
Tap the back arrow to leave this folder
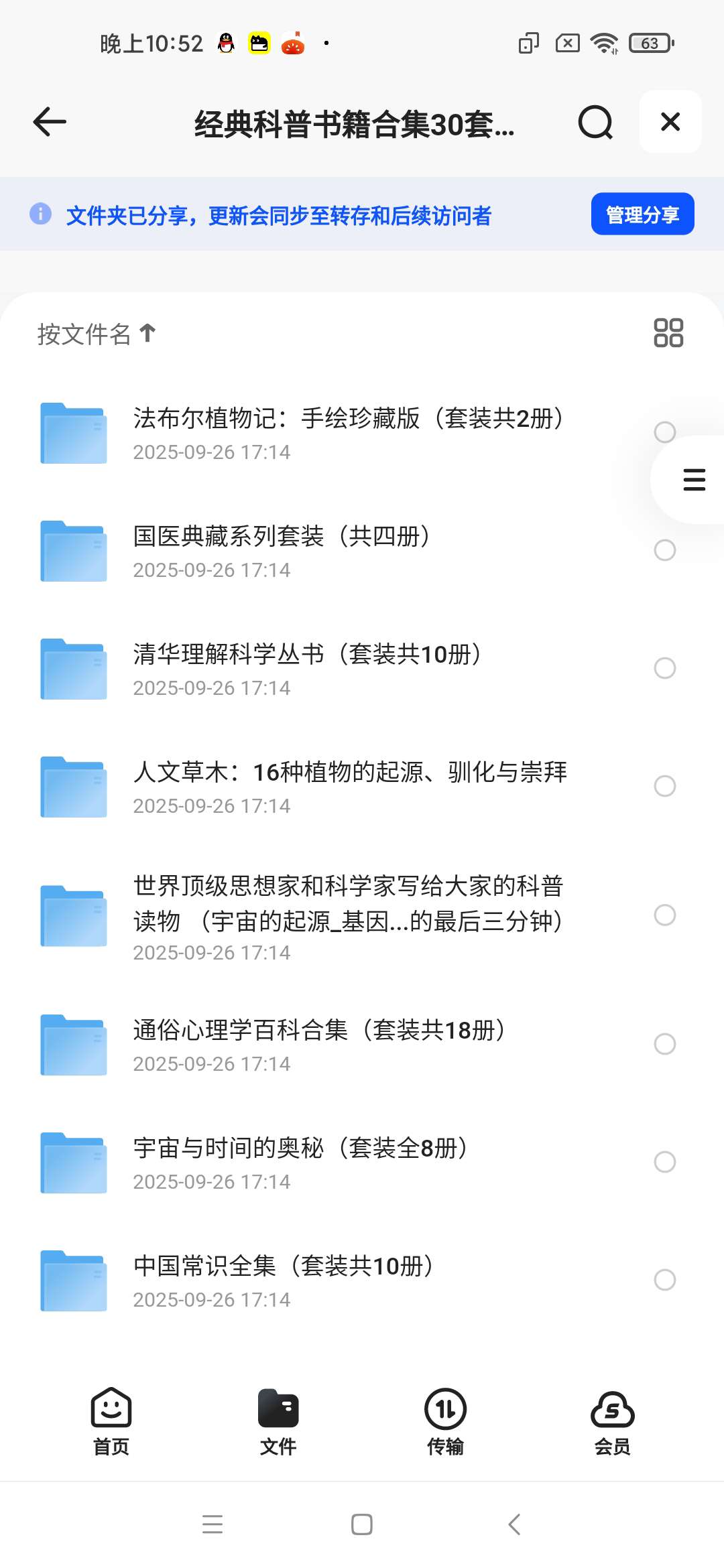click(x=49, y=122)
